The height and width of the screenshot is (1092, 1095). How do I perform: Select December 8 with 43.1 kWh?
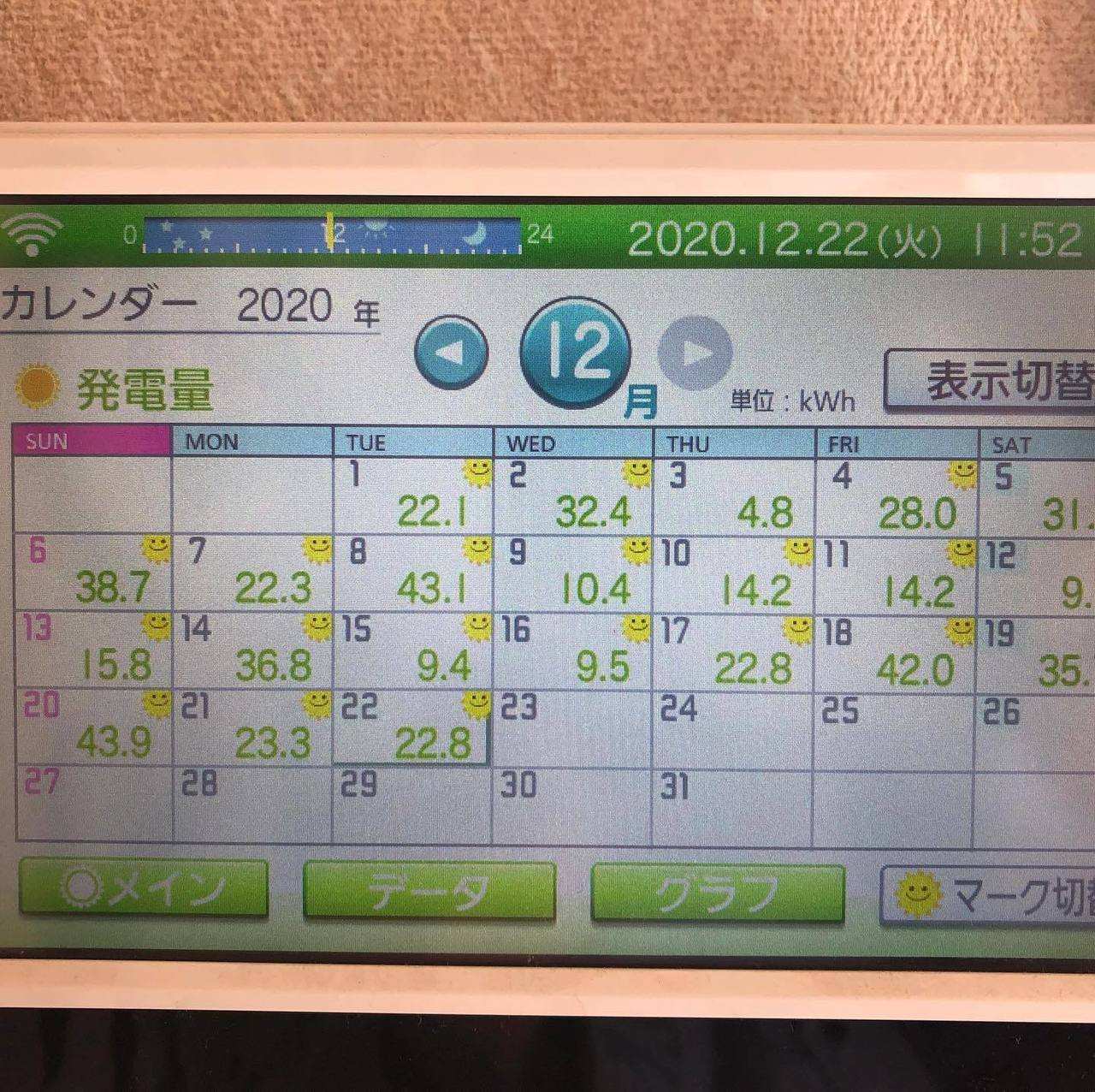click(412, 573)
